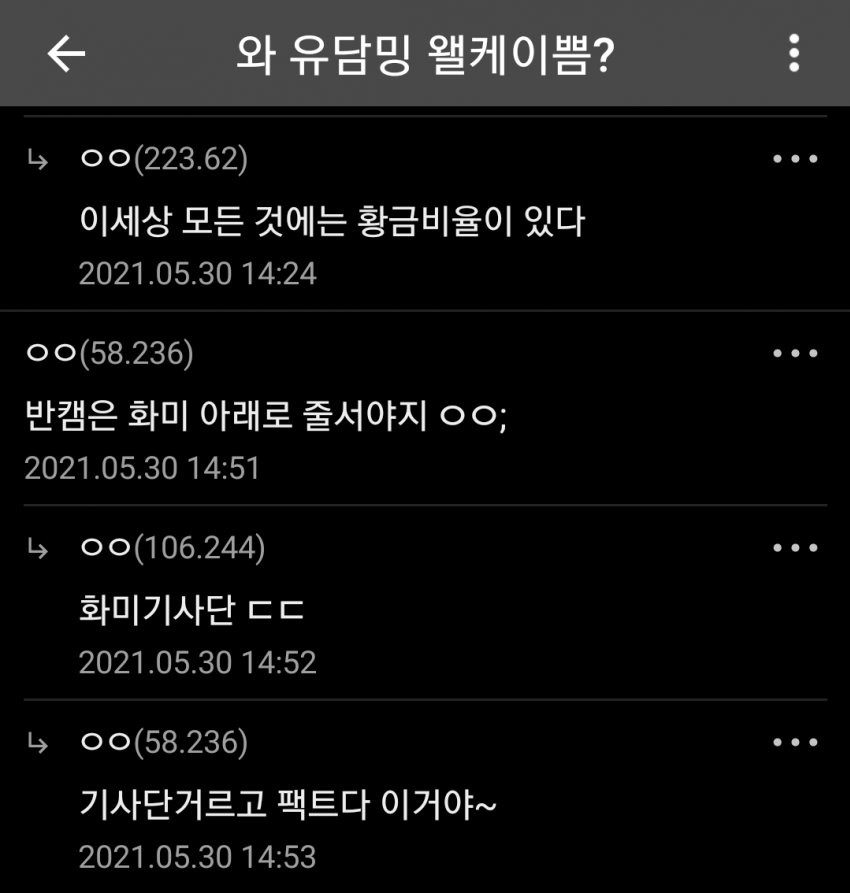The width and height of the screenshot is (850, 893).
Task: Open options for the 반캠은 화미 comment
Action: click(x=796, y=353)
